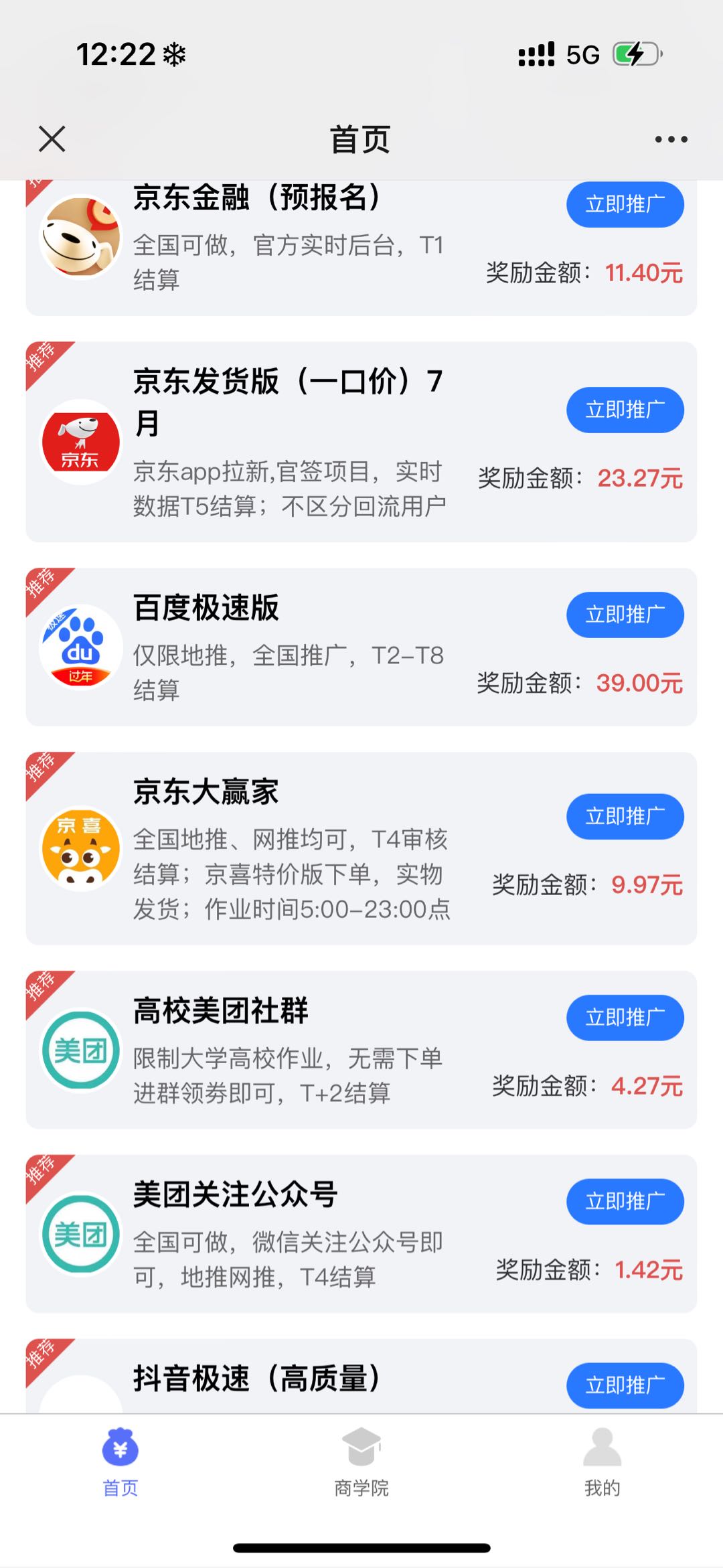Open the 百度极速版 project card
The width and height of the screenshot is (723, 1568).
tap(361, 647)
